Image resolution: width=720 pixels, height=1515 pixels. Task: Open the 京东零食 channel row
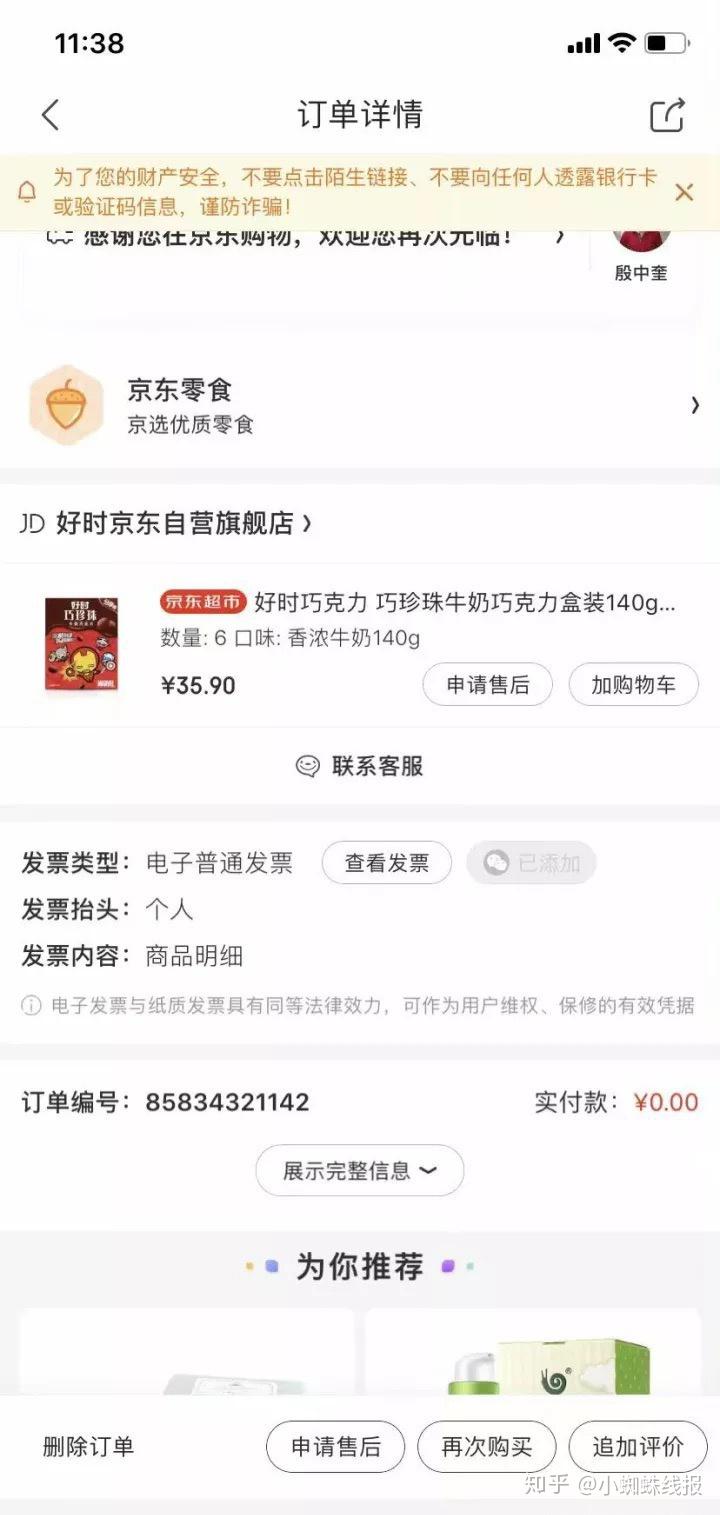click(360, 405)
